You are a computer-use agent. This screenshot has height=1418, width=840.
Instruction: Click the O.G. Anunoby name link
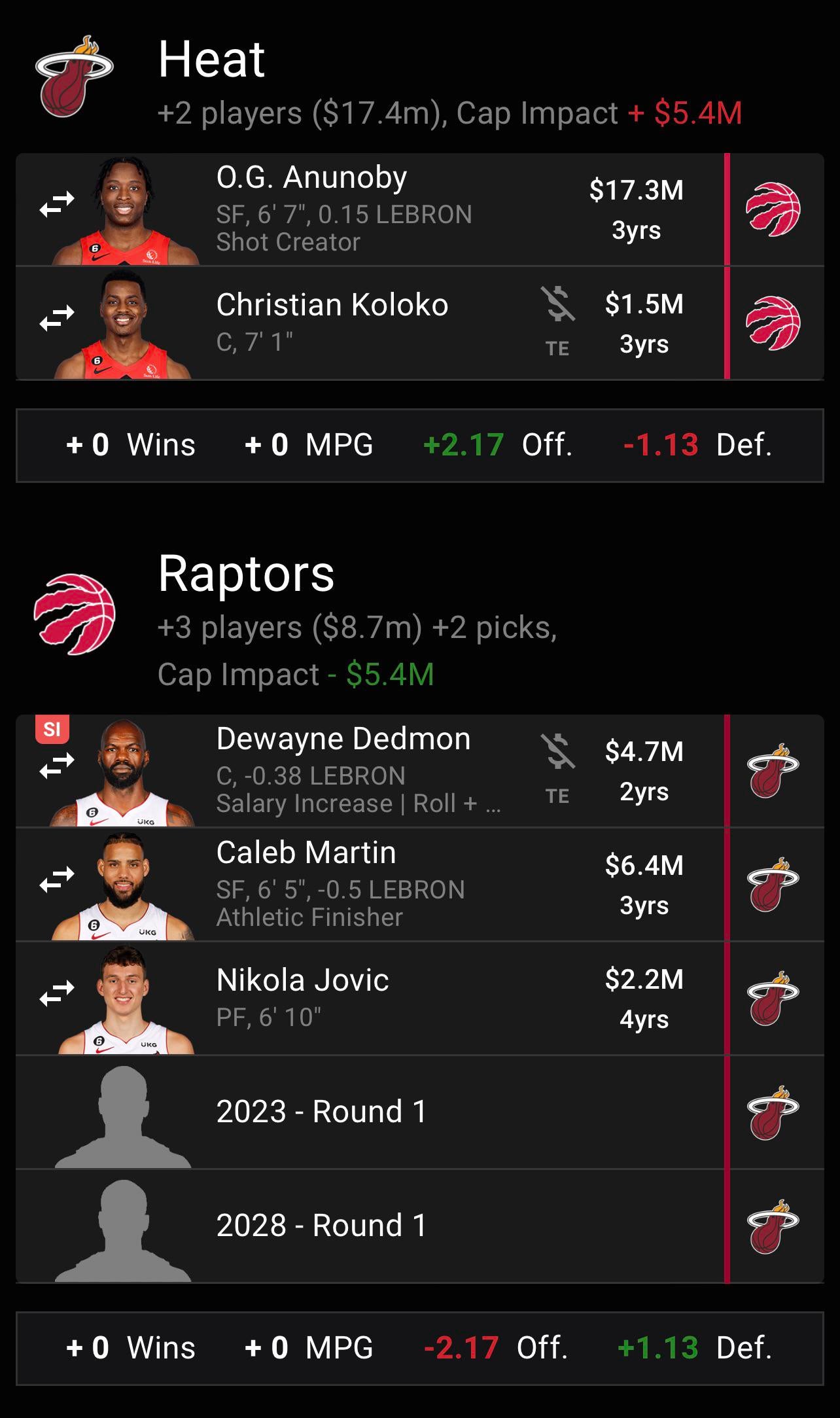click(x=309, y=175)
